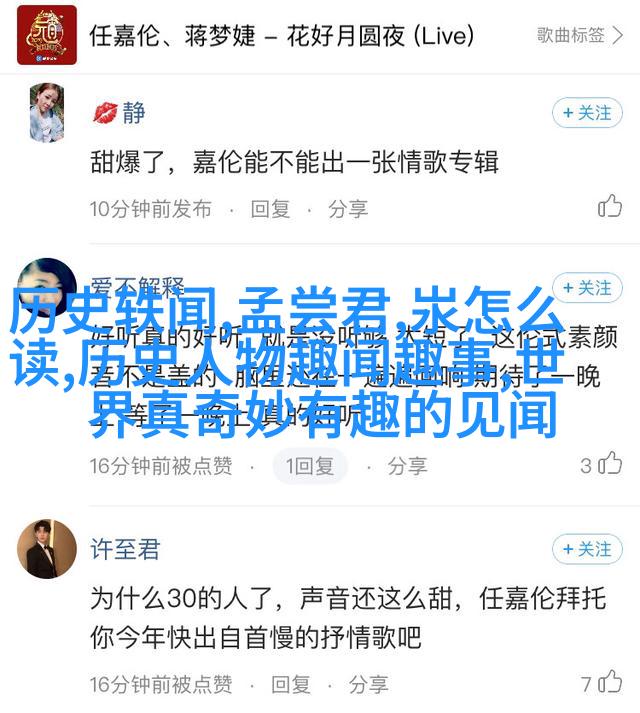Like the comment with 3 likes
Viewport: 640px width, 713px height.
pyautogui.click(x=610, y=464)
